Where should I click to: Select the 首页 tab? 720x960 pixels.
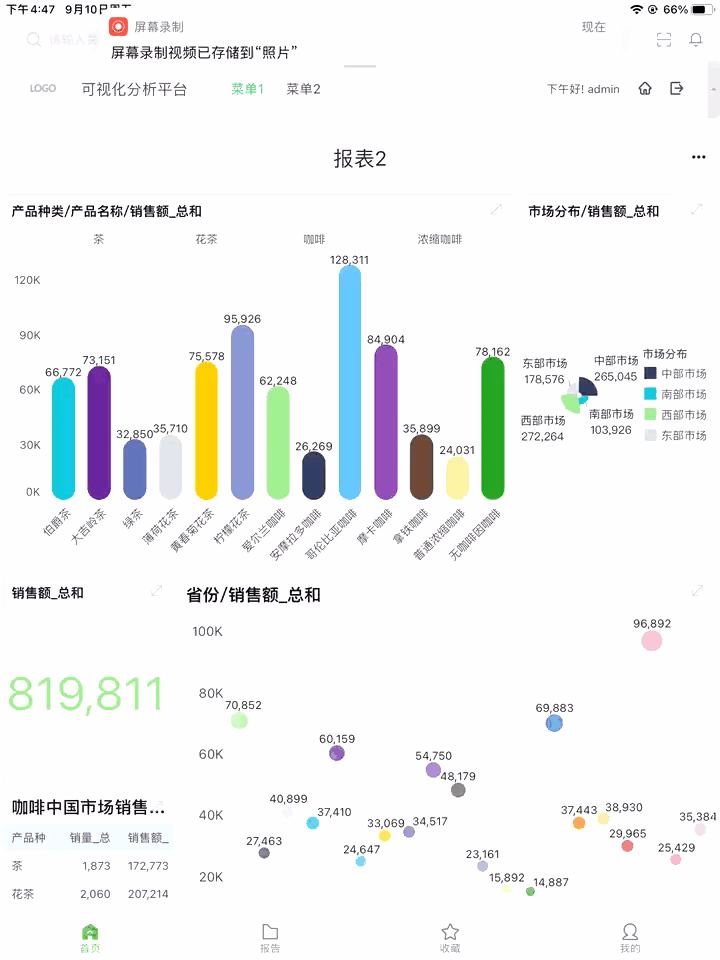(90, 938)
